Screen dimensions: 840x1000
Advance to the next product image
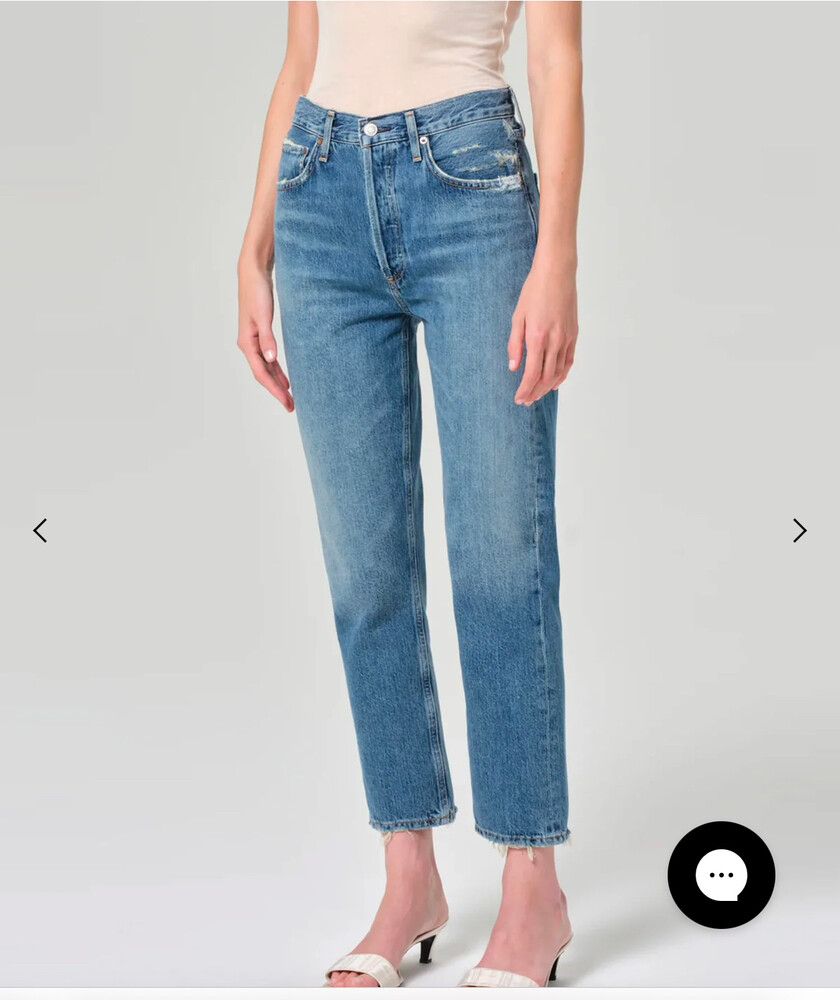pyautogui.click(x=799, y=530)
